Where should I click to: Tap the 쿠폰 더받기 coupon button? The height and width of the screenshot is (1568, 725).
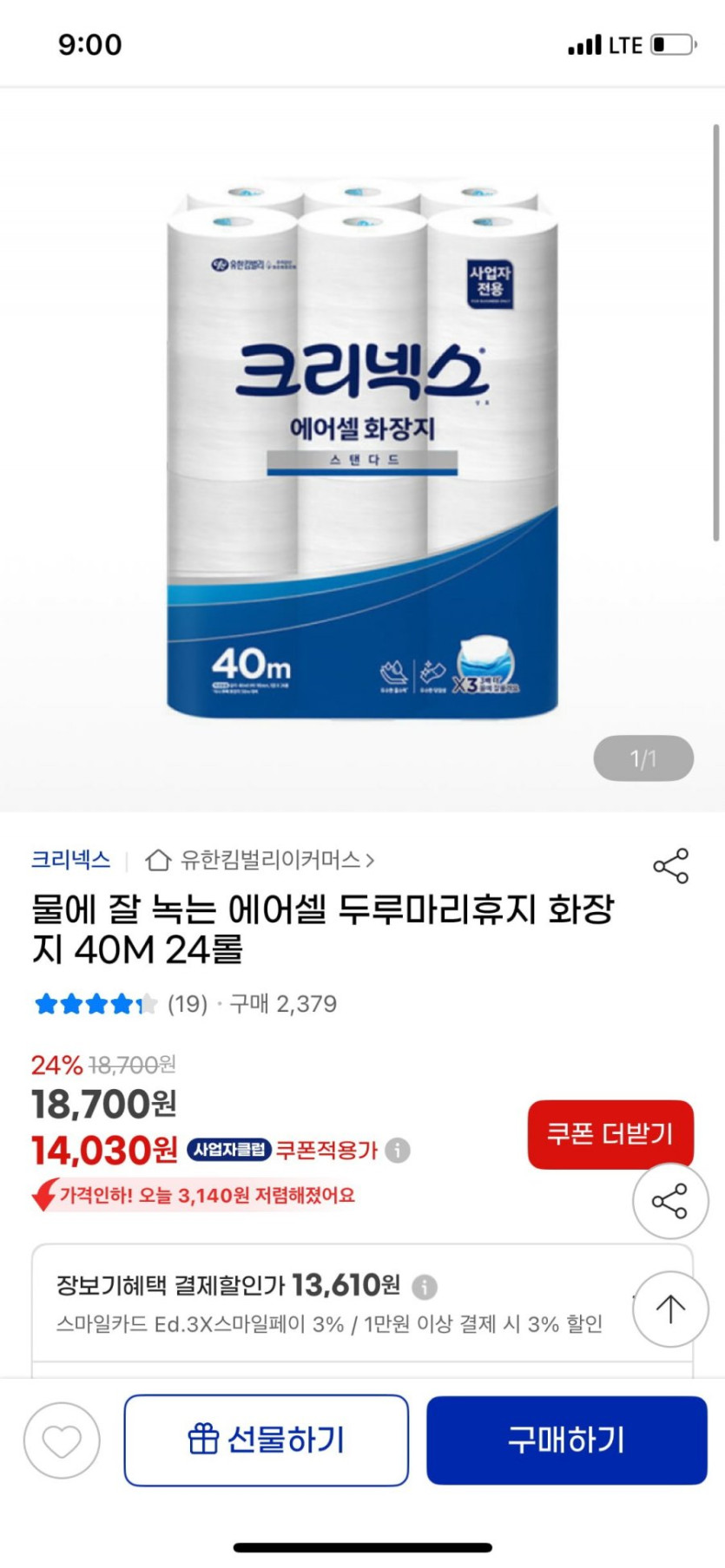[x=610, y=1134]
